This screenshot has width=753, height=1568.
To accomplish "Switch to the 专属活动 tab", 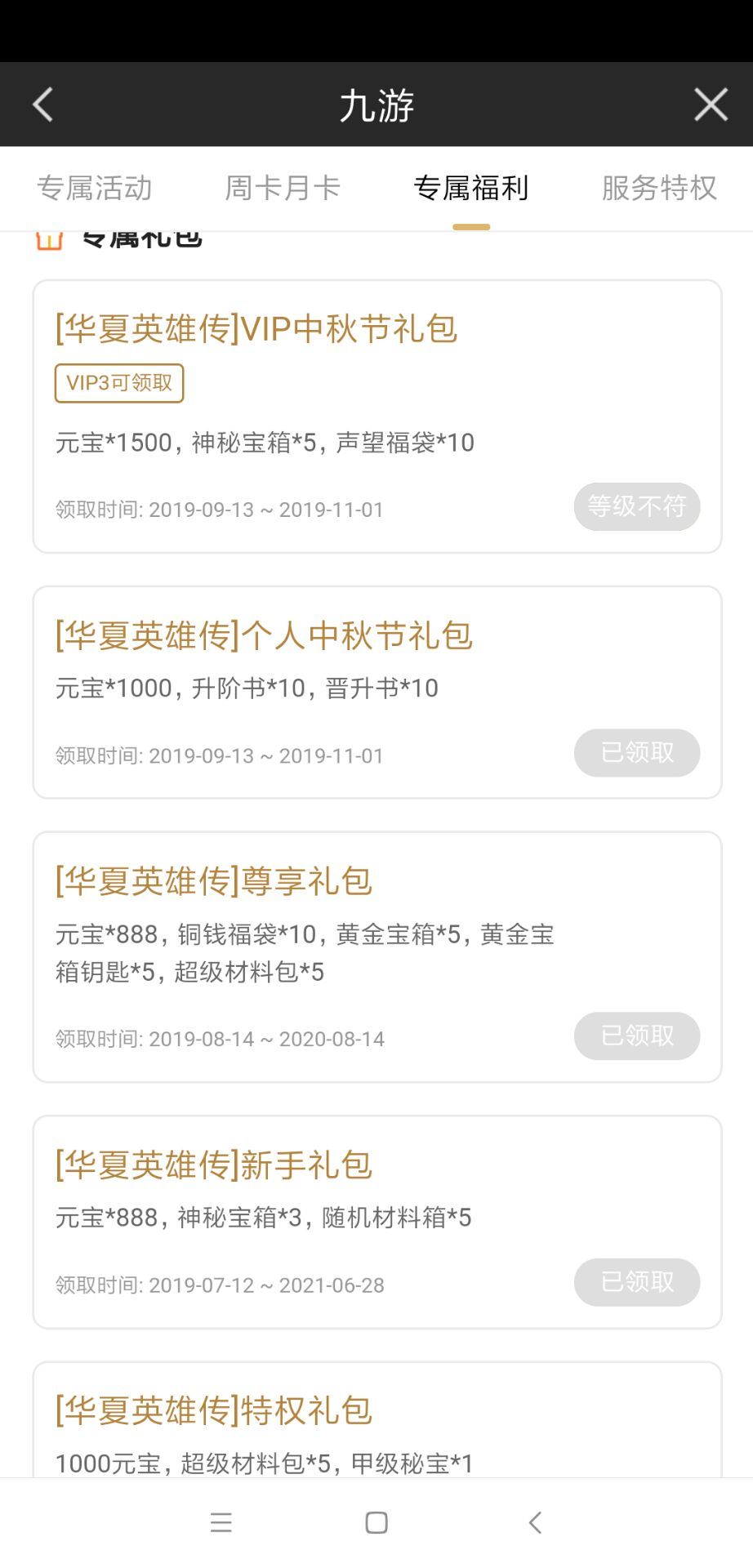I will point(95,188).
